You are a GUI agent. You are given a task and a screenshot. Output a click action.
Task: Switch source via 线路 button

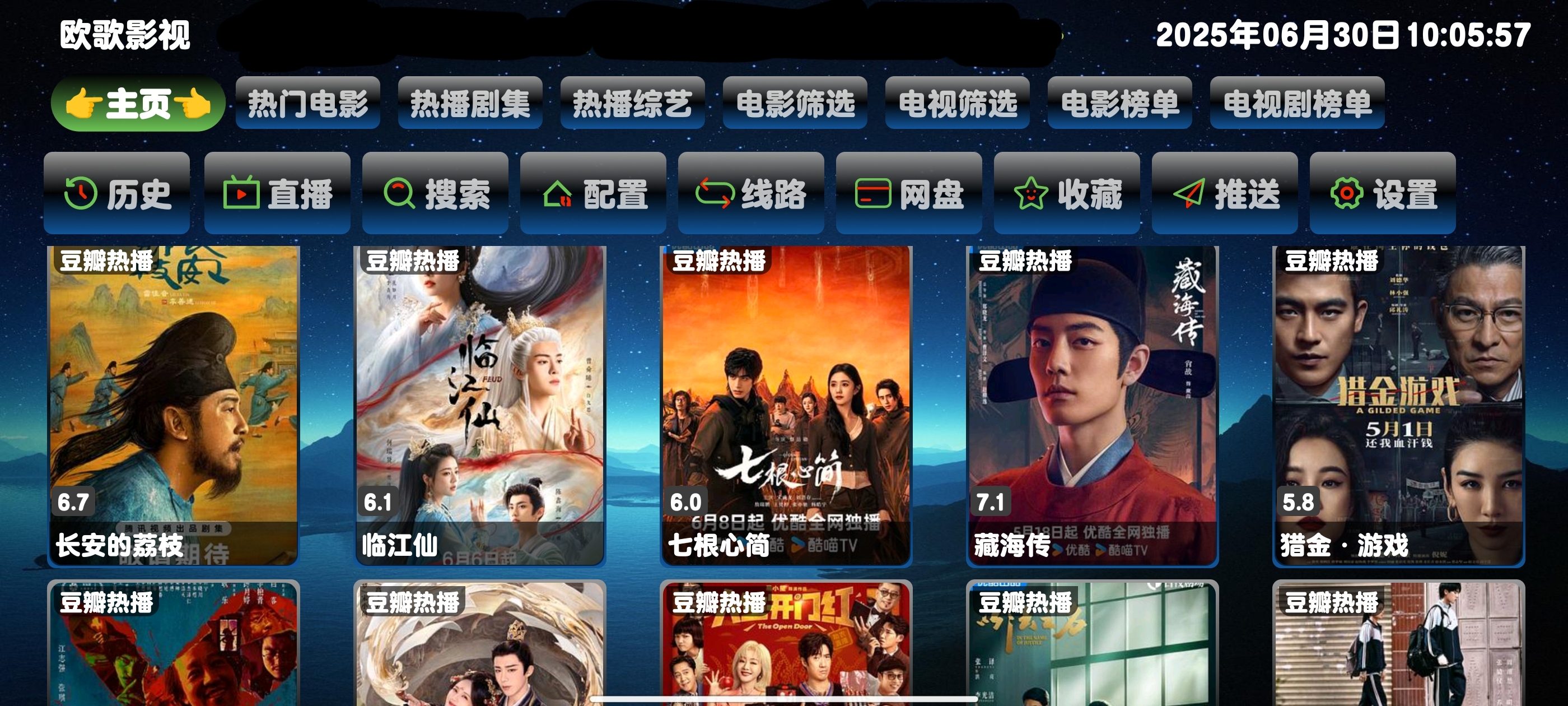point(750,193)
